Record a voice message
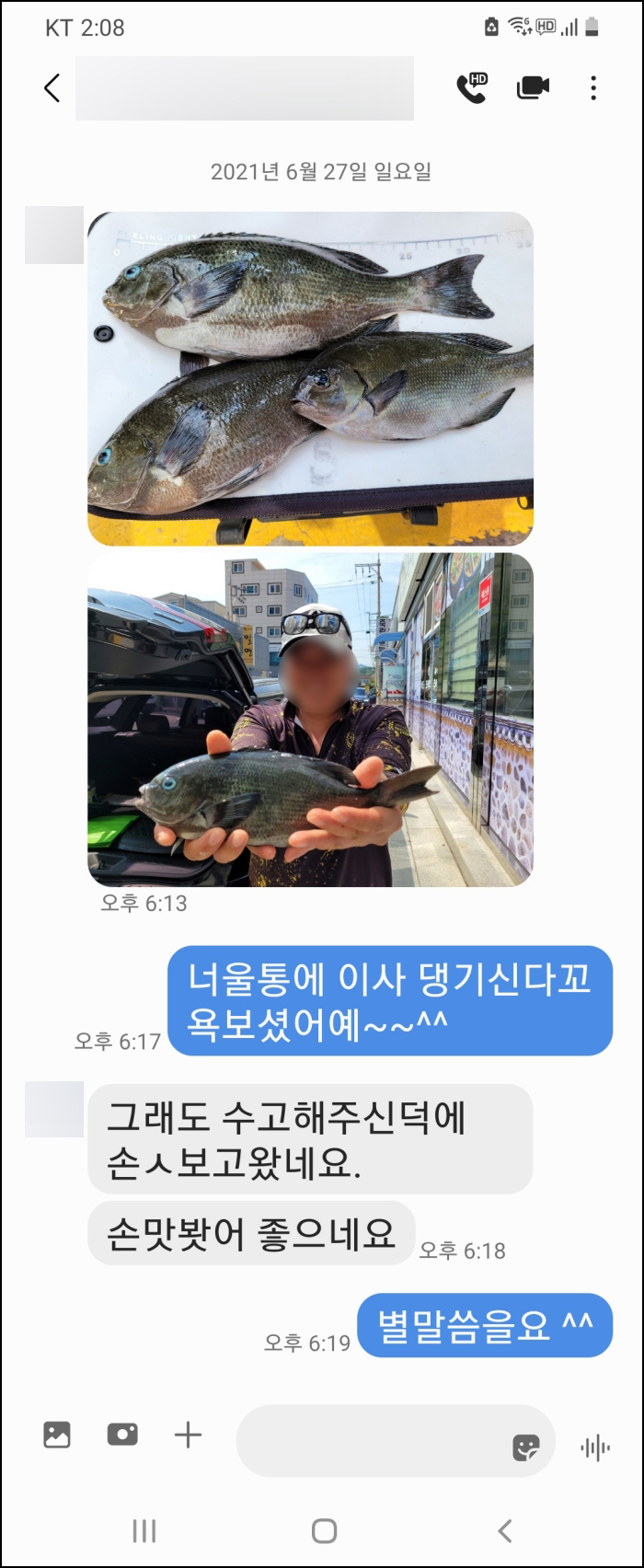The image size is (644, 1568). (x=595, y=1447)
